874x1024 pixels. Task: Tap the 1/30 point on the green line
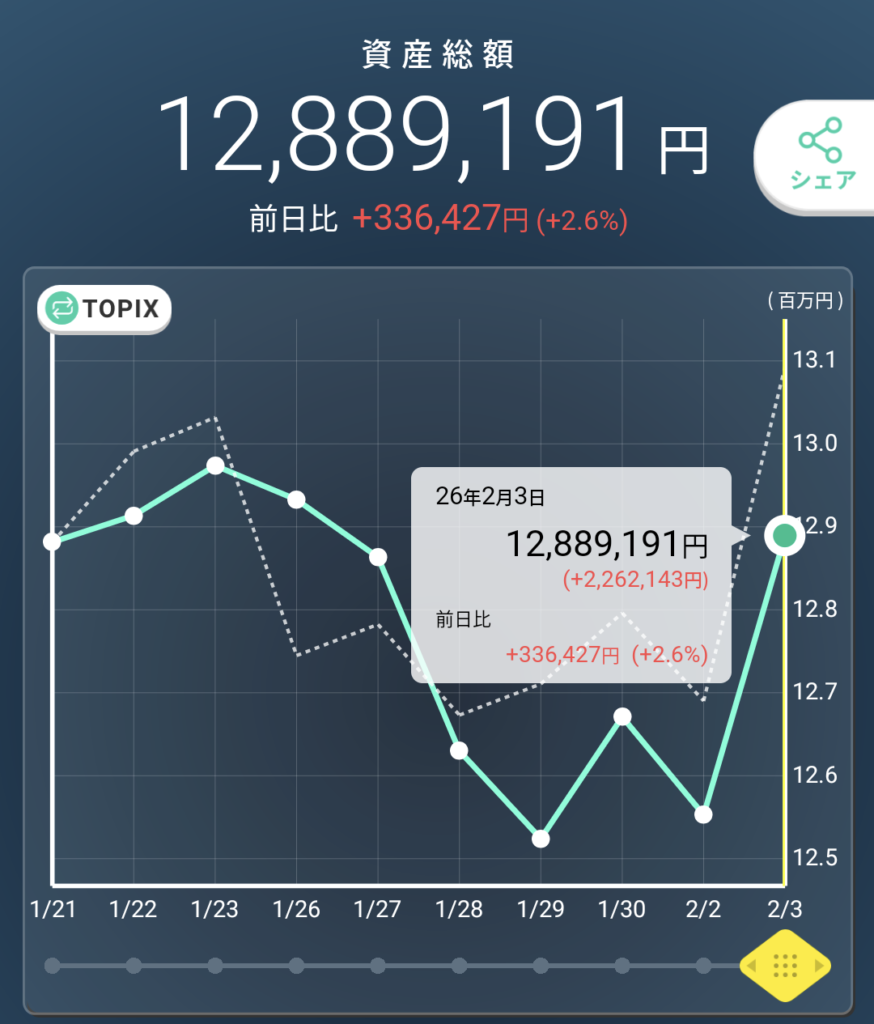(622, 716)
